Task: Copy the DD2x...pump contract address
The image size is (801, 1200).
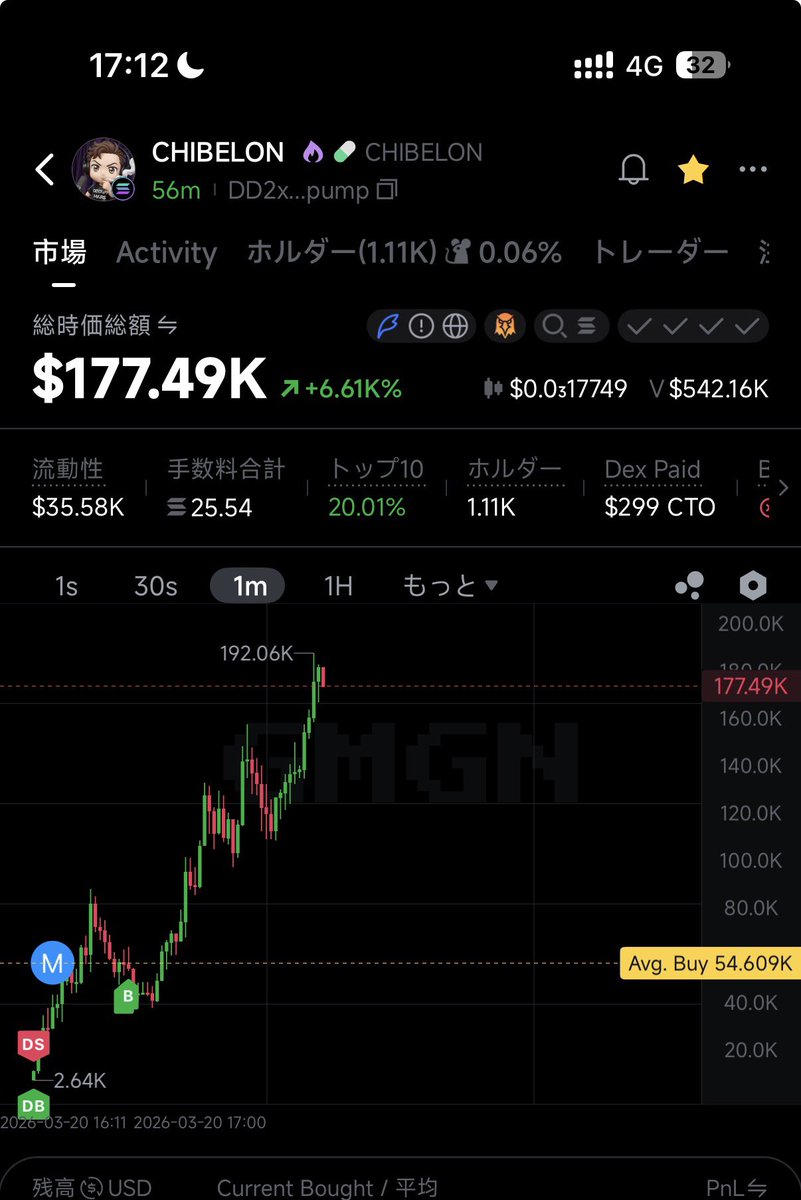Action: coord(387,190)
